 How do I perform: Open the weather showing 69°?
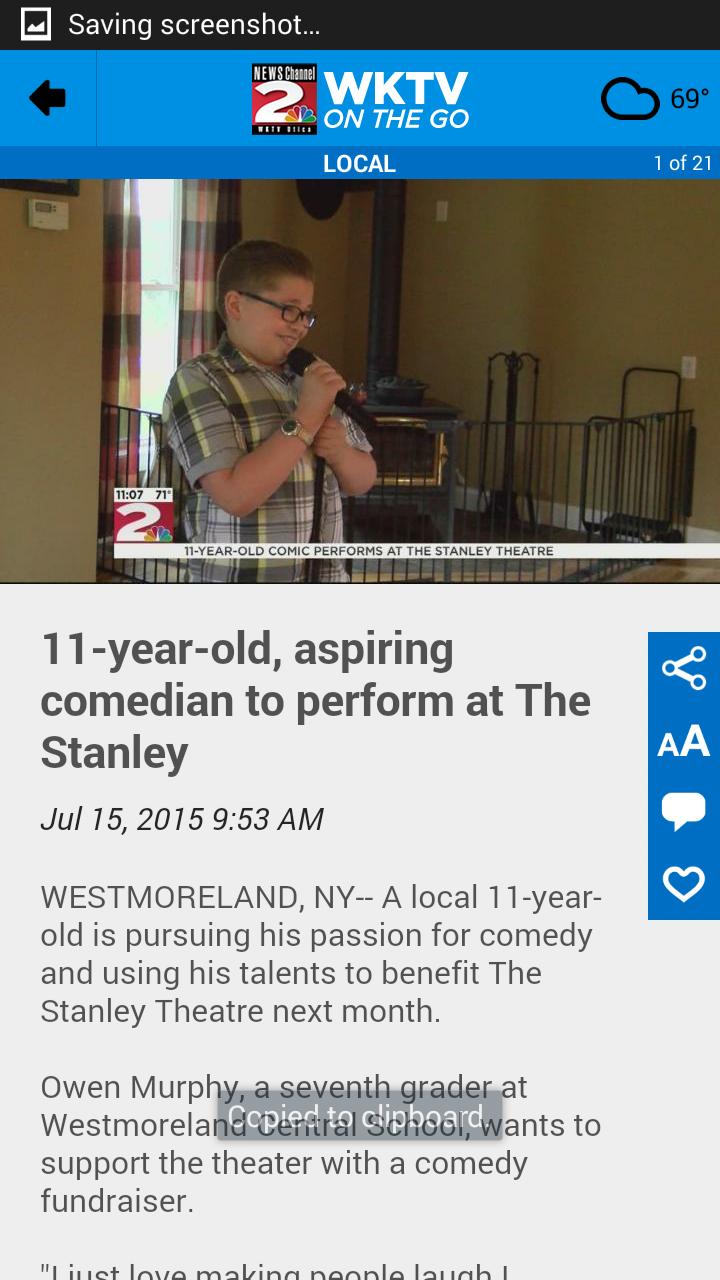[x=655, y=99]
